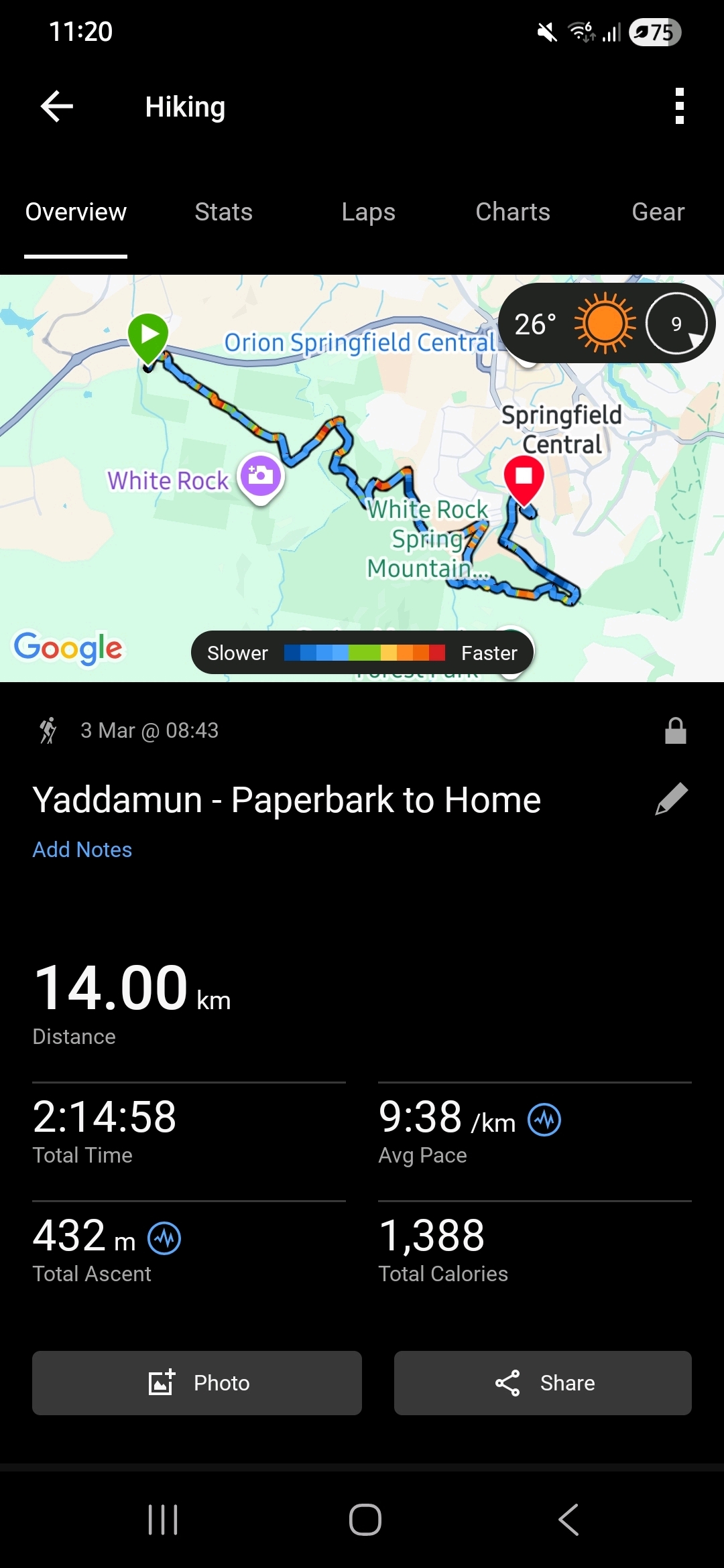
Task: Share this hiking activity
Action: click(543, 1383)
